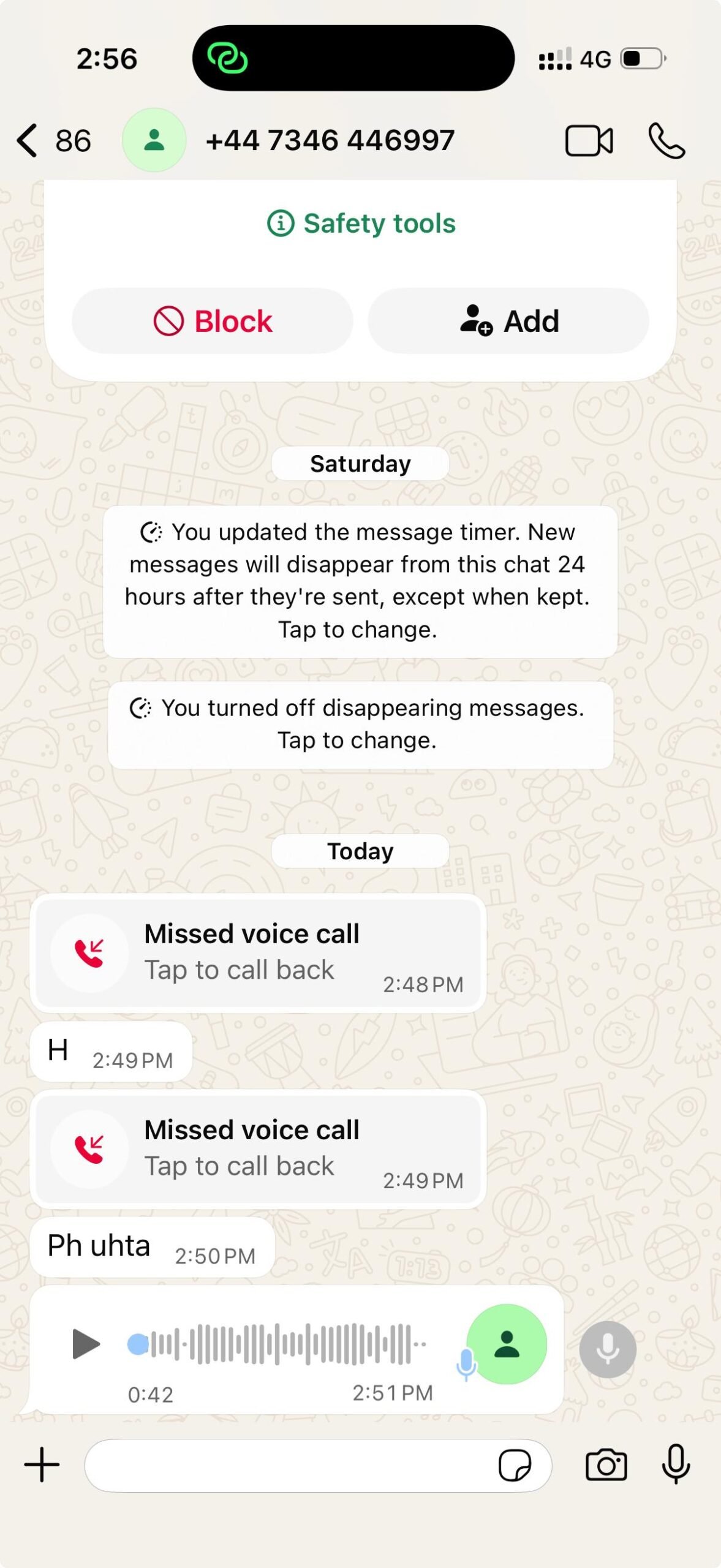721x1568 pixels.
Task: Tap the grey transcribe microphone button
Action: coord(608,1349)
